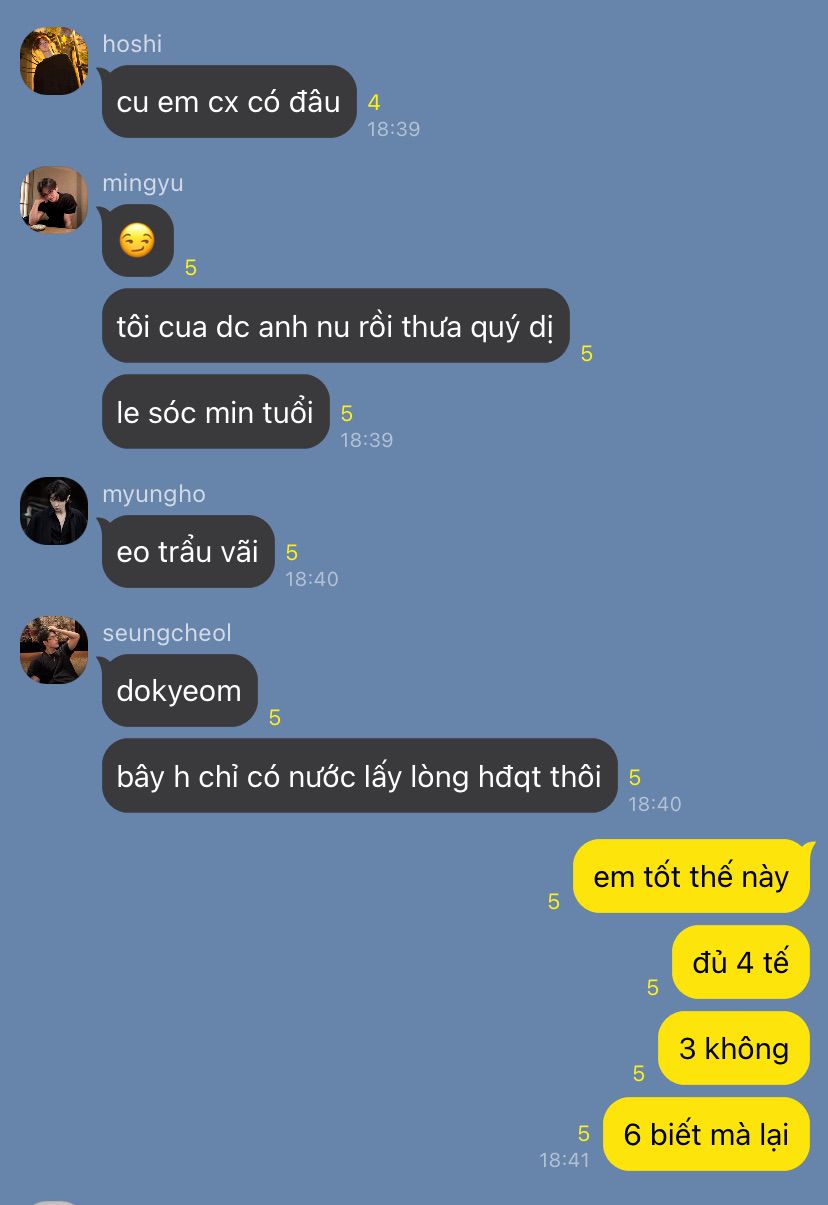This screenshot has width=828, height=1205.
Task: Open hoshi's profile picture
Action: 54,61
